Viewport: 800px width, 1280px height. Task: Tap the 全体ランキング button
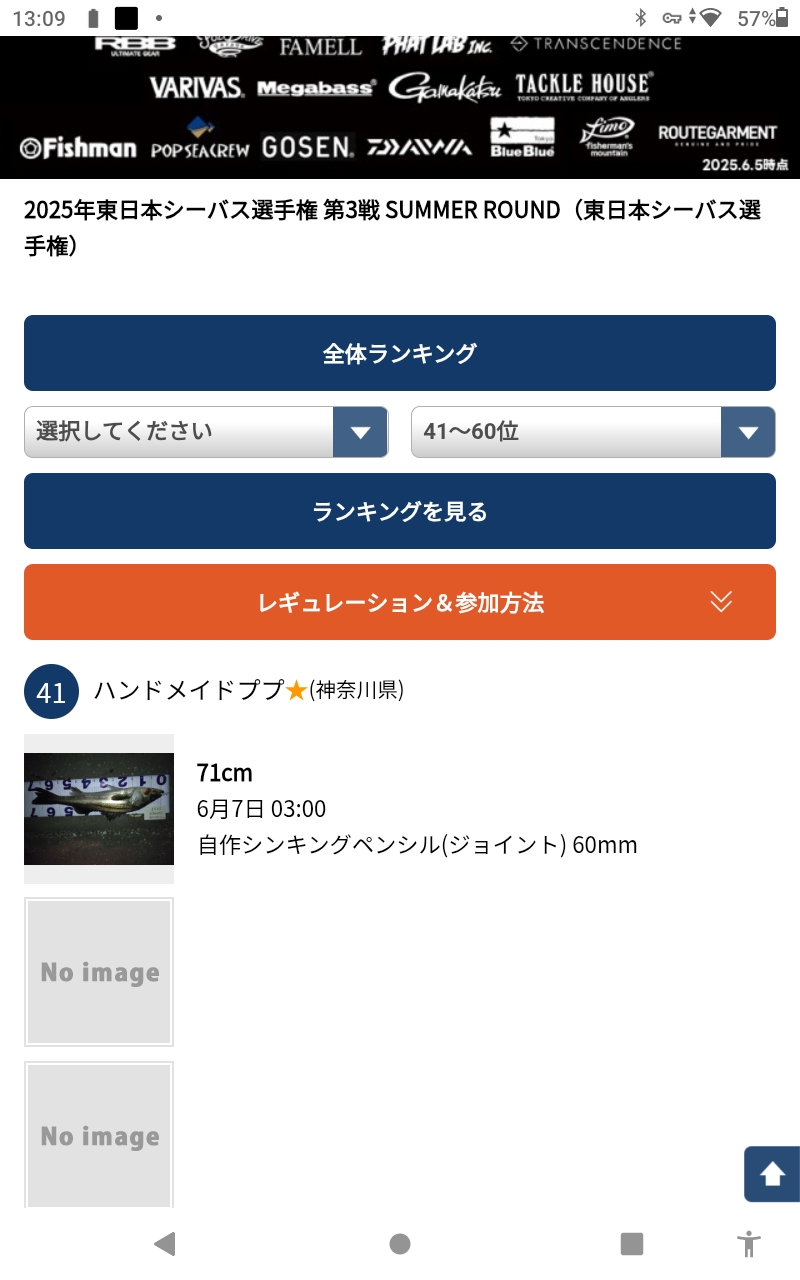point(400,353)
